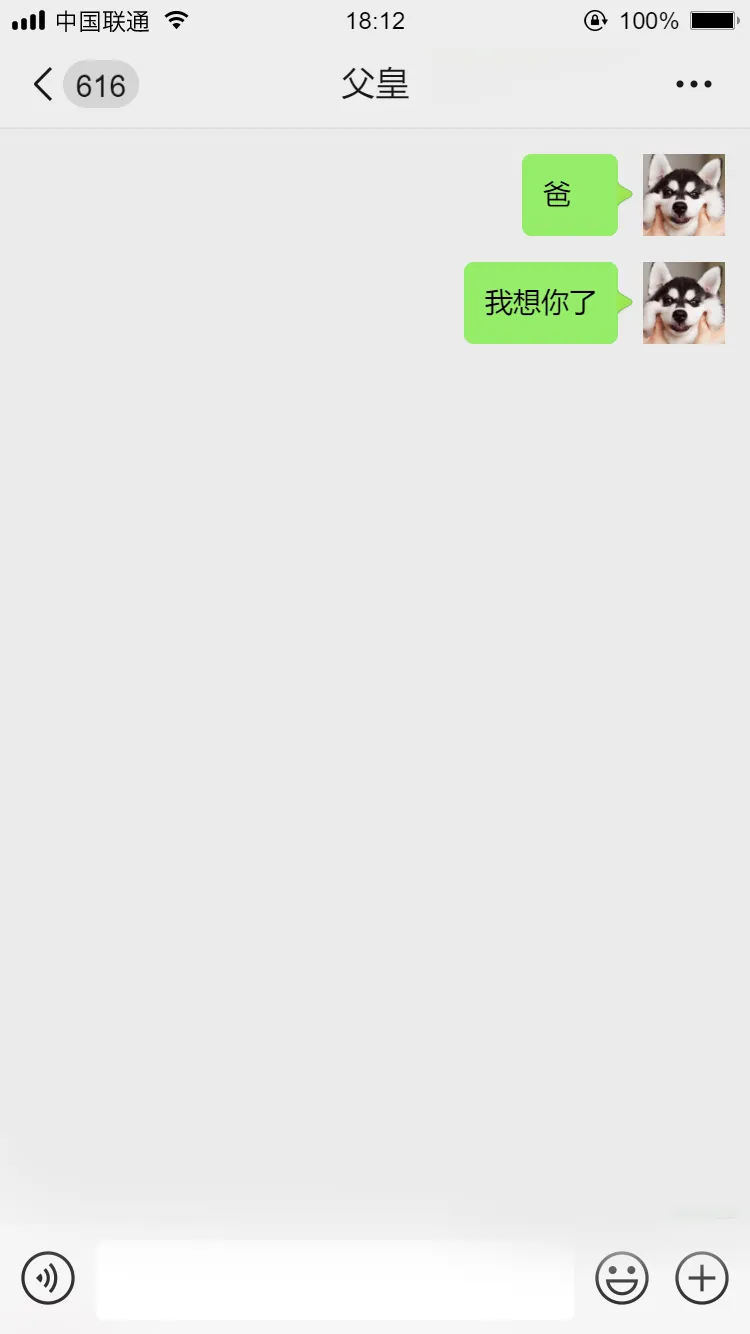Focus the message text field
Screen dimensions: 750x1334
pyautogui.click(x=335, y=1279)
